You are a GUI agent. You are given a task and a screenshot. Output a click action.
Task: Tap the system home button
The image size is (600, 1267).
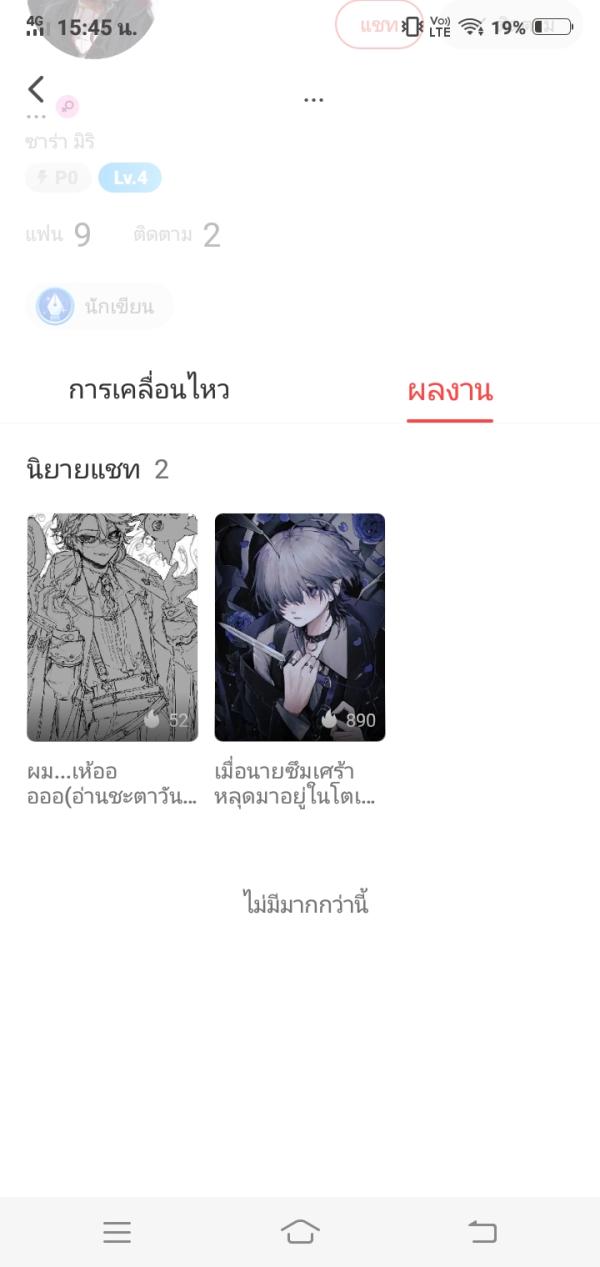click(300, 1231)
